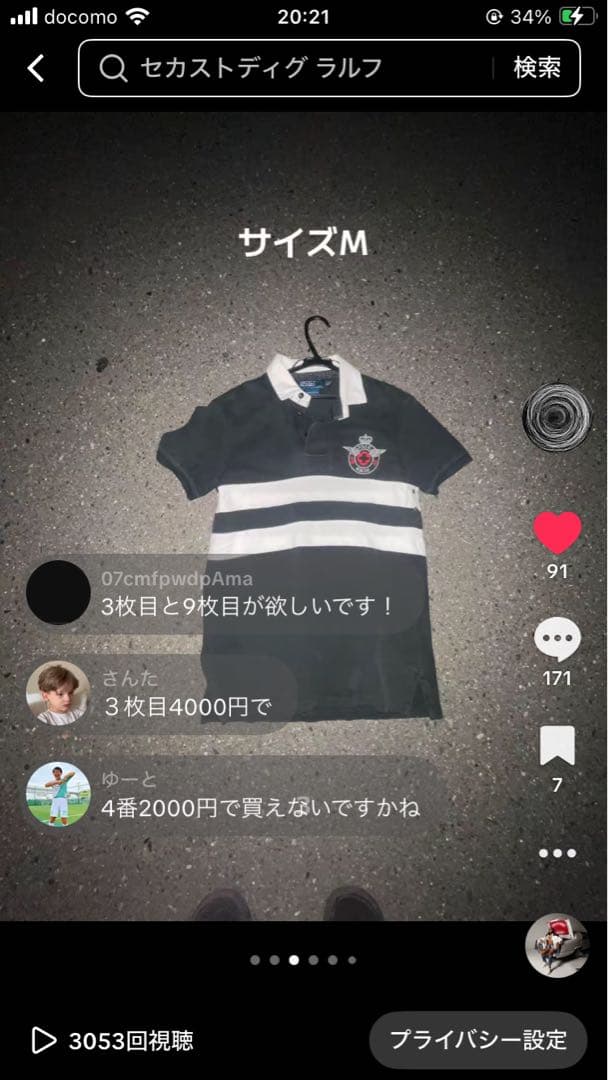608x1080 pixels.
Task: Open the creator's spiral profile avatar
Action: tap(557, 417)
